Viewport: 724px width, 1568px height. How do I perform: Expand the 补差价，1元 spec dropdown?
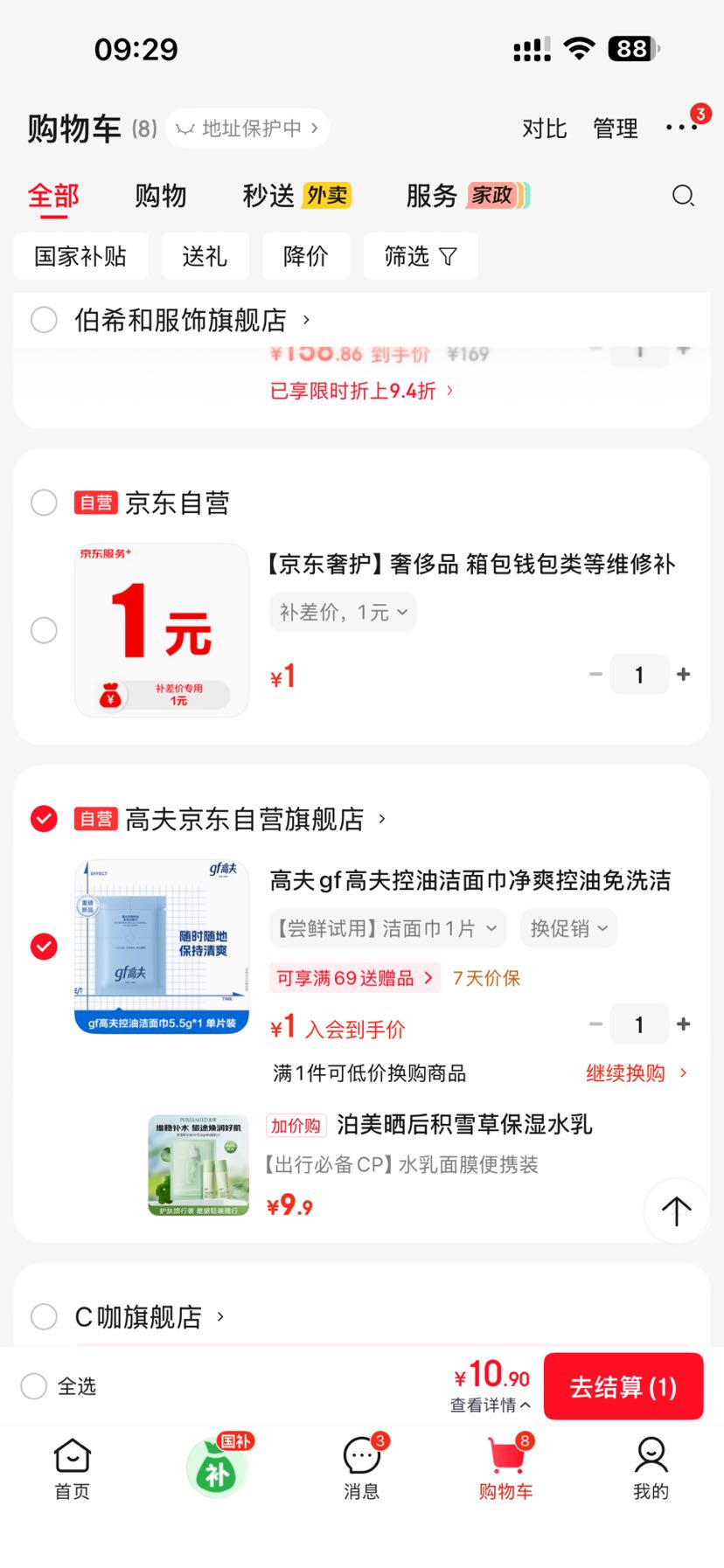click(343, 613)
